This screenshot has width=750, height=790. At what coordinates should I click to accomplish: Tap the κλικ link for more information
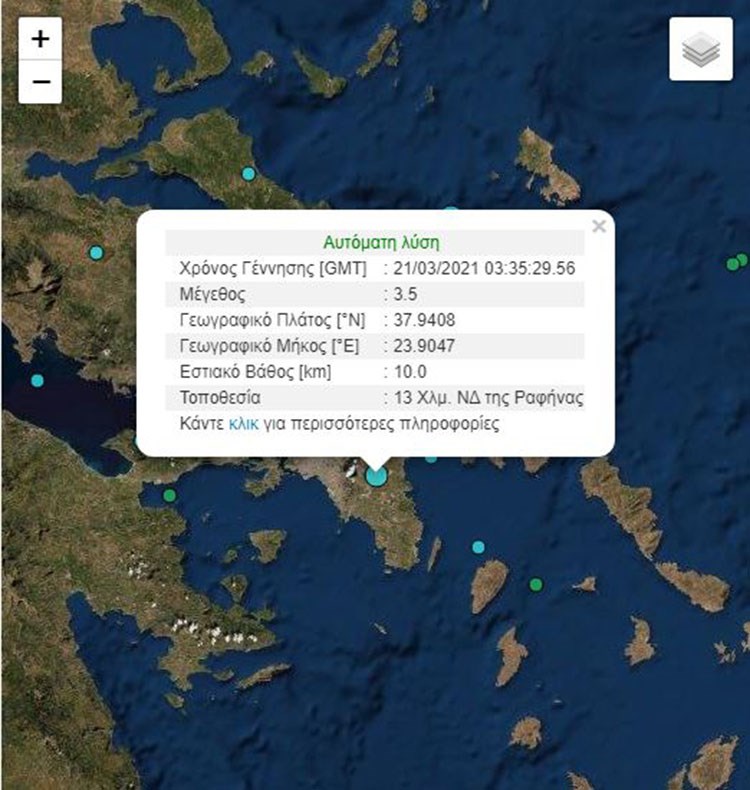244,424
